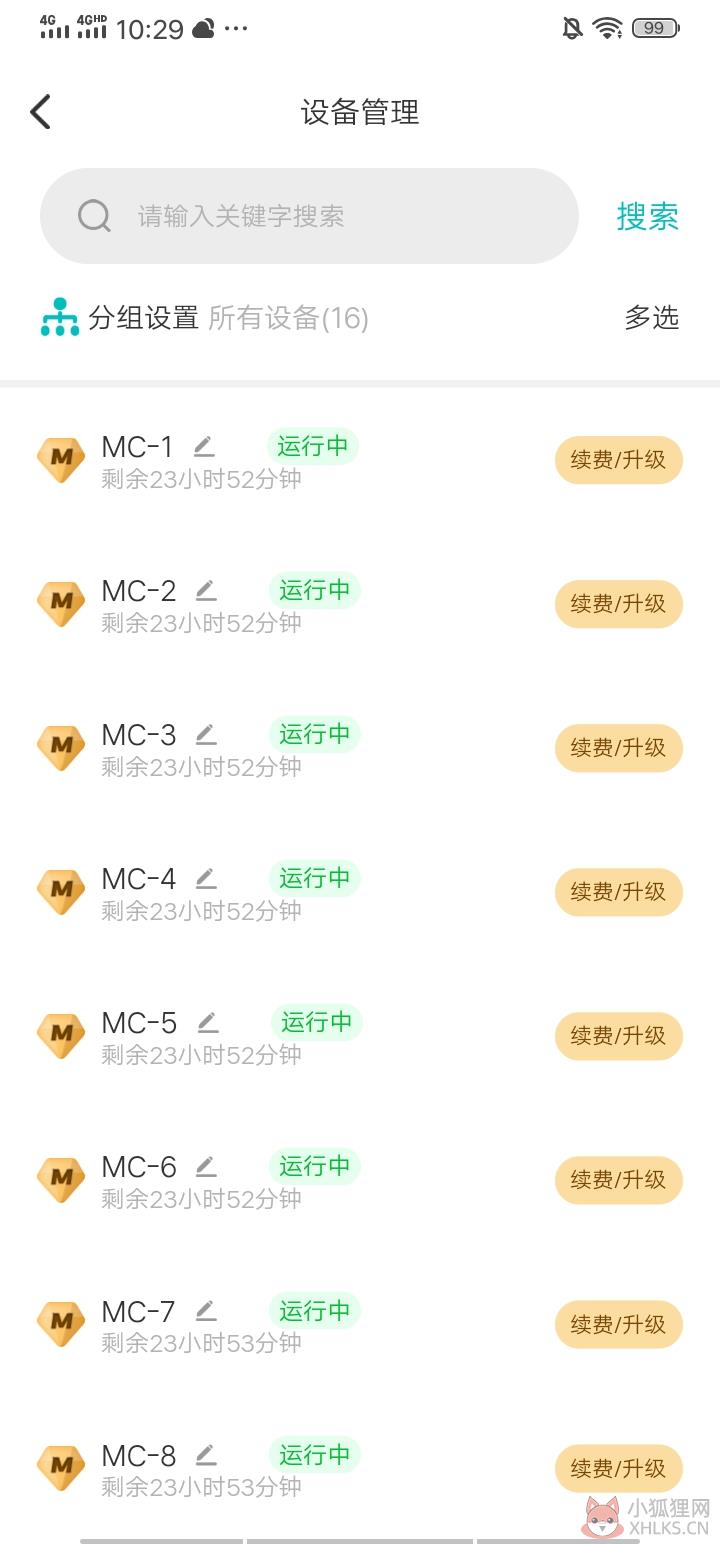This screenshot has width=720, height=1544.
Task: Tap pencil icon beside MC-7
Action: (206, 1311)
